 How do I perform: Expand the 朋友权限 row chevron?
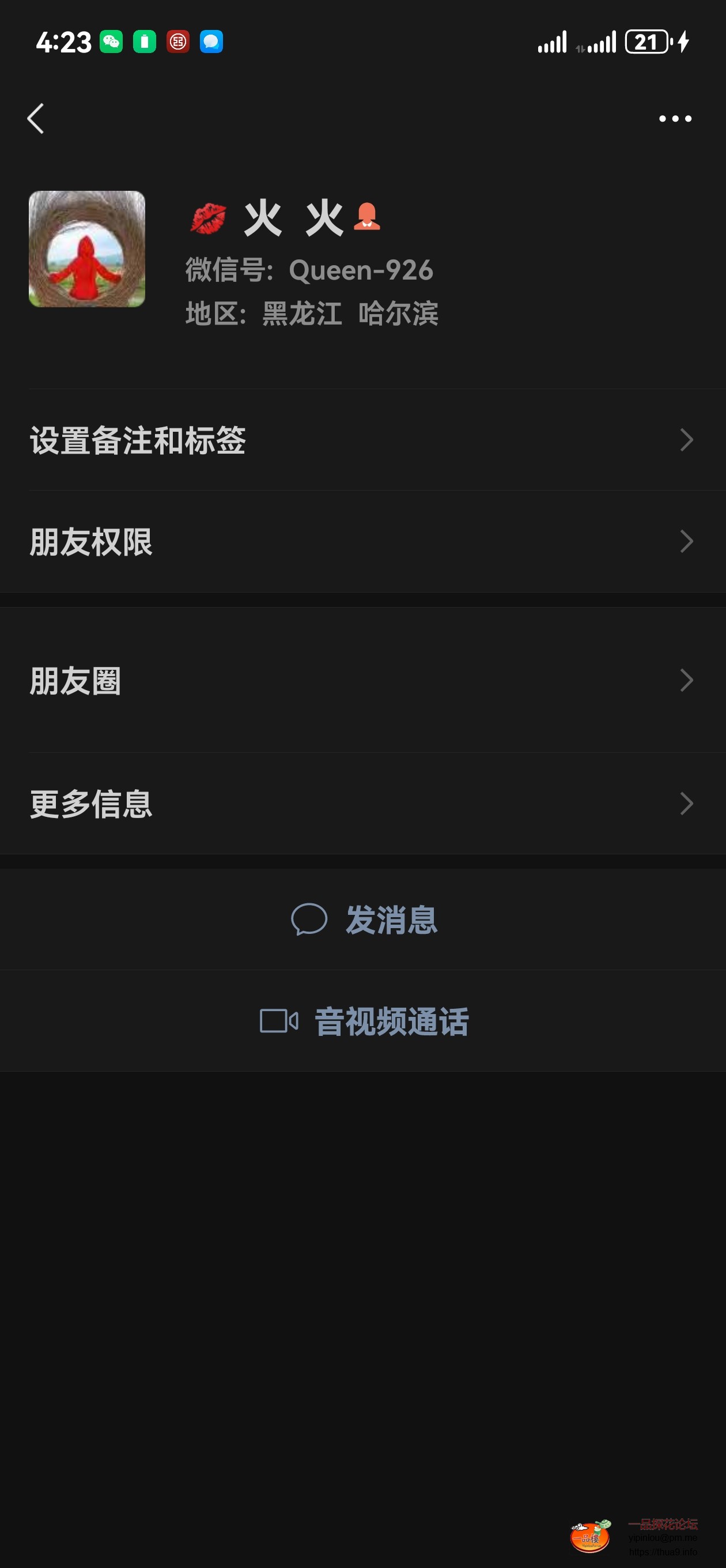pos(687,541)
